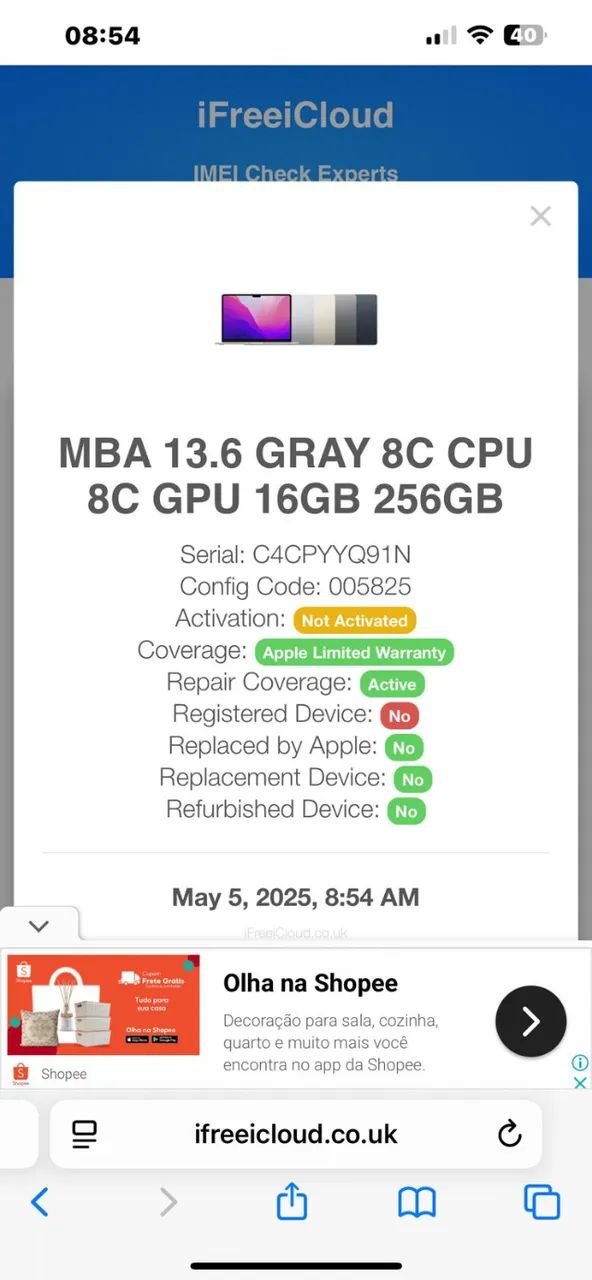Open Safari bookmarks
This screenshot has height=1280, width=592.
(417, 1202)
